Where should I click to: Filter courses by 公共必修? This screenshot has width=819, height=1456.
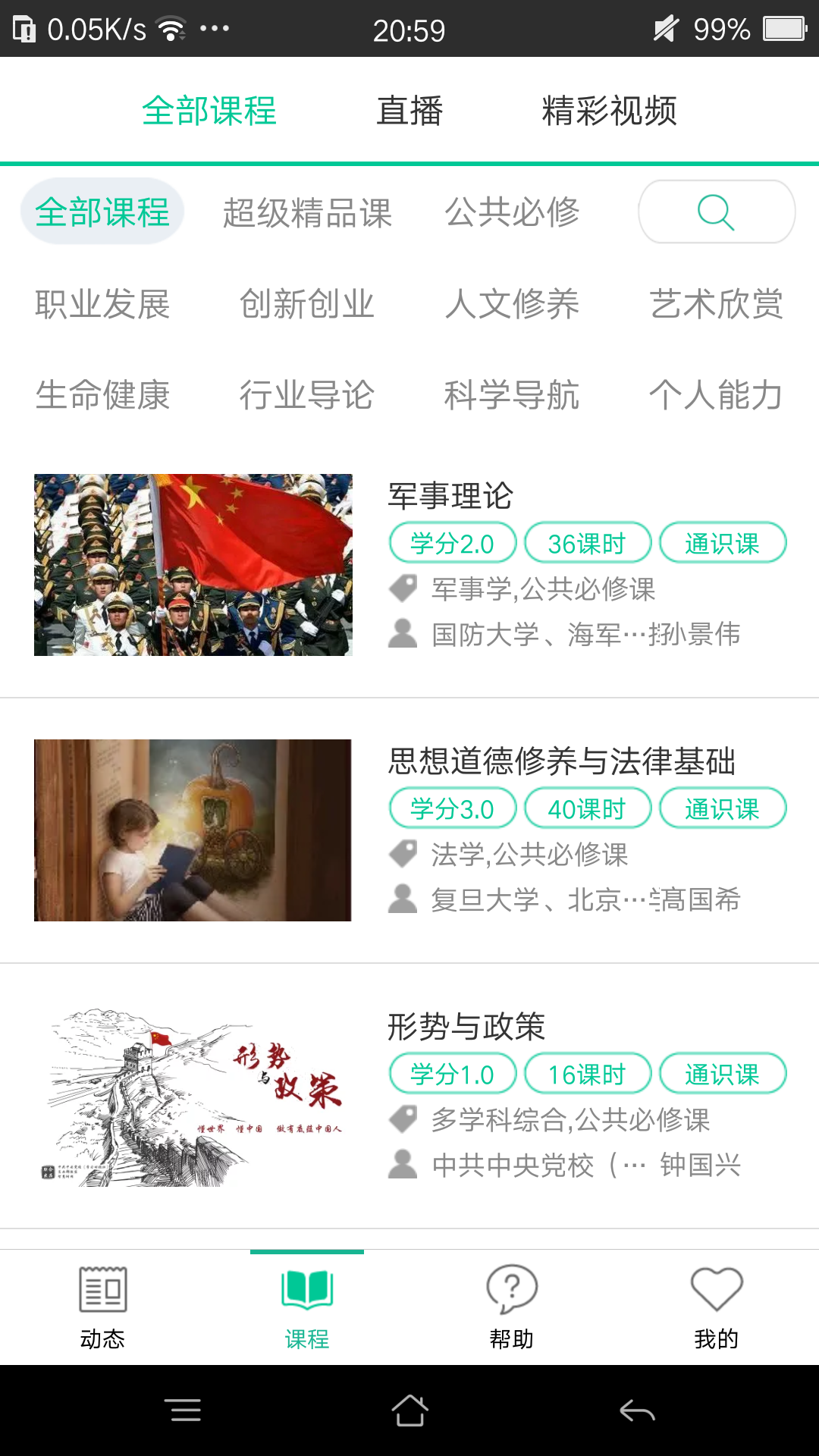tap(512, 212)
